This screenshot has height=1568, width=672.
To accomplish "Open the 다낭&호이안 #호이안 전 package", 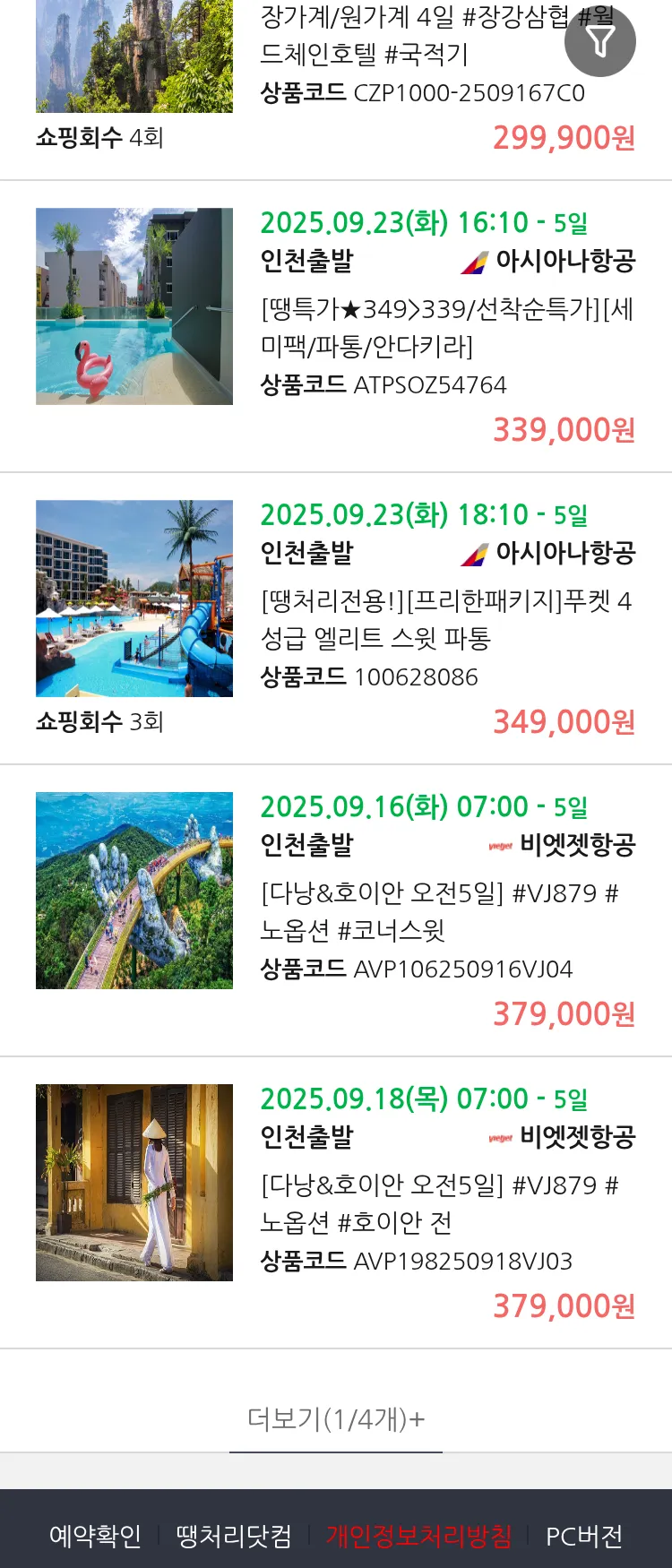I will pyautogui.click(x=439, y=1203).
